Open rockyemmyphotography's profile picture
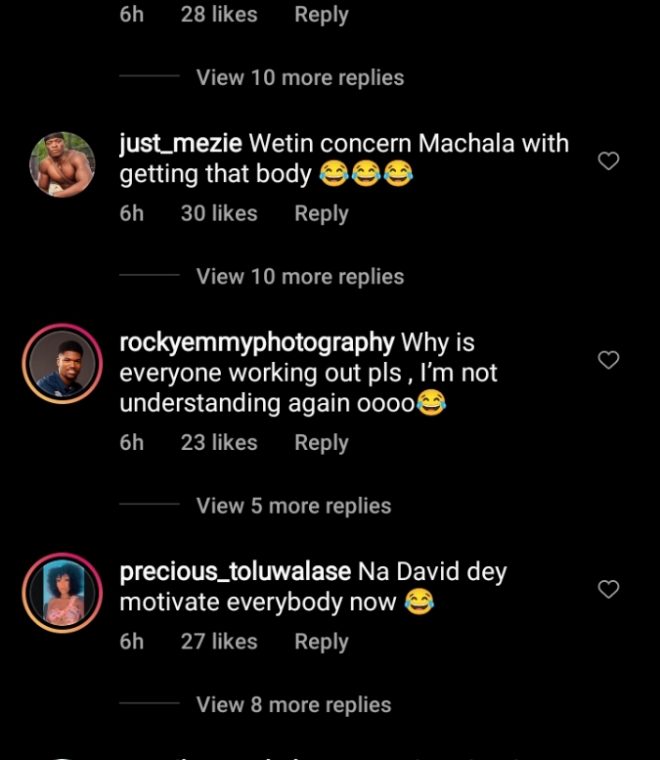 [x=62, y=364]
